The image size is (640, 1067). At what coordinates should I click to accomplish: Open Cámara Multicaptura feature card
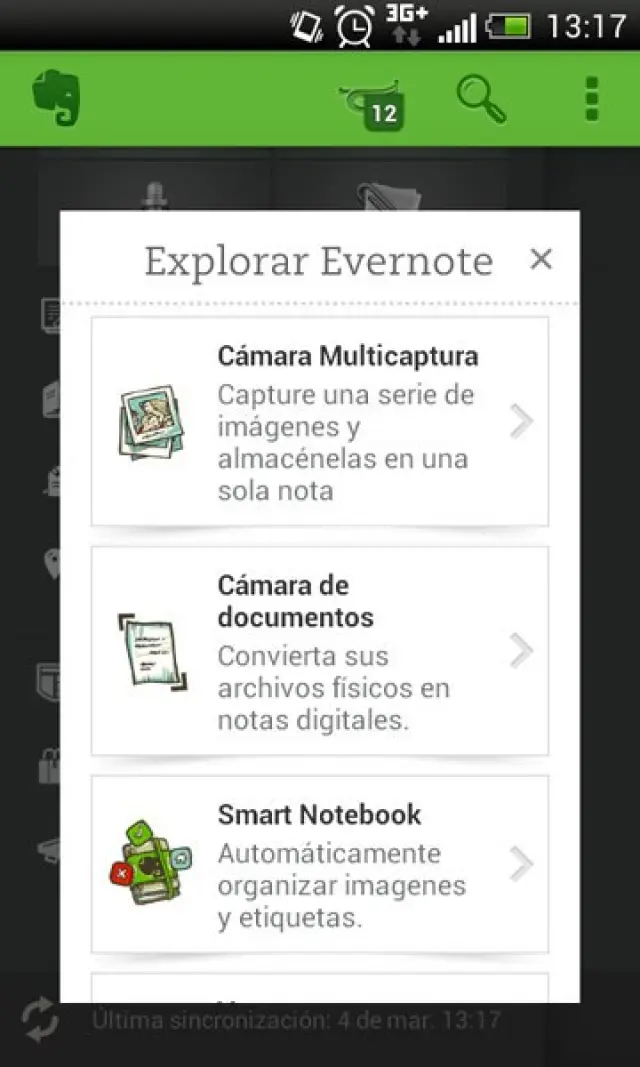[x=320, y=422]
